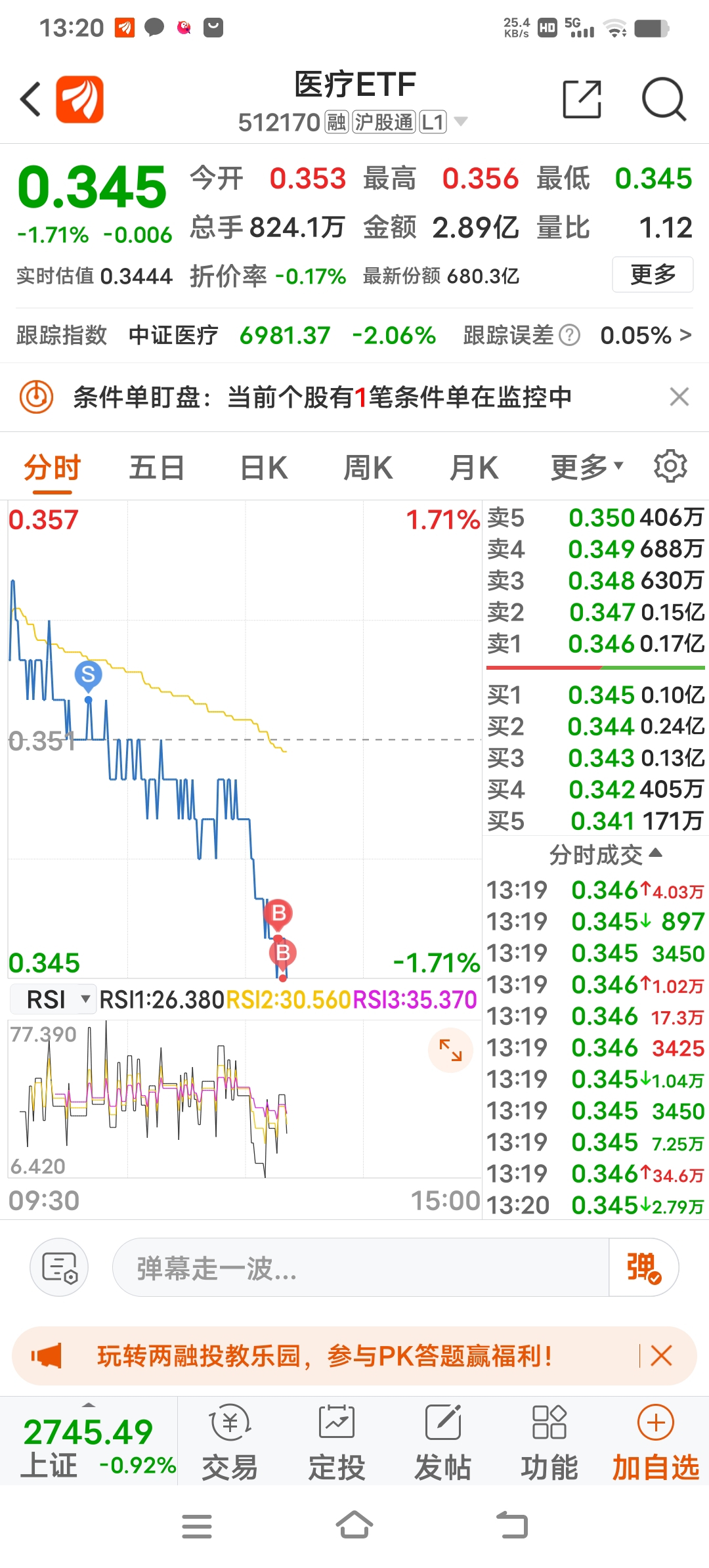Open the app search function
The image size is (709, 1568).
point(663,98)
